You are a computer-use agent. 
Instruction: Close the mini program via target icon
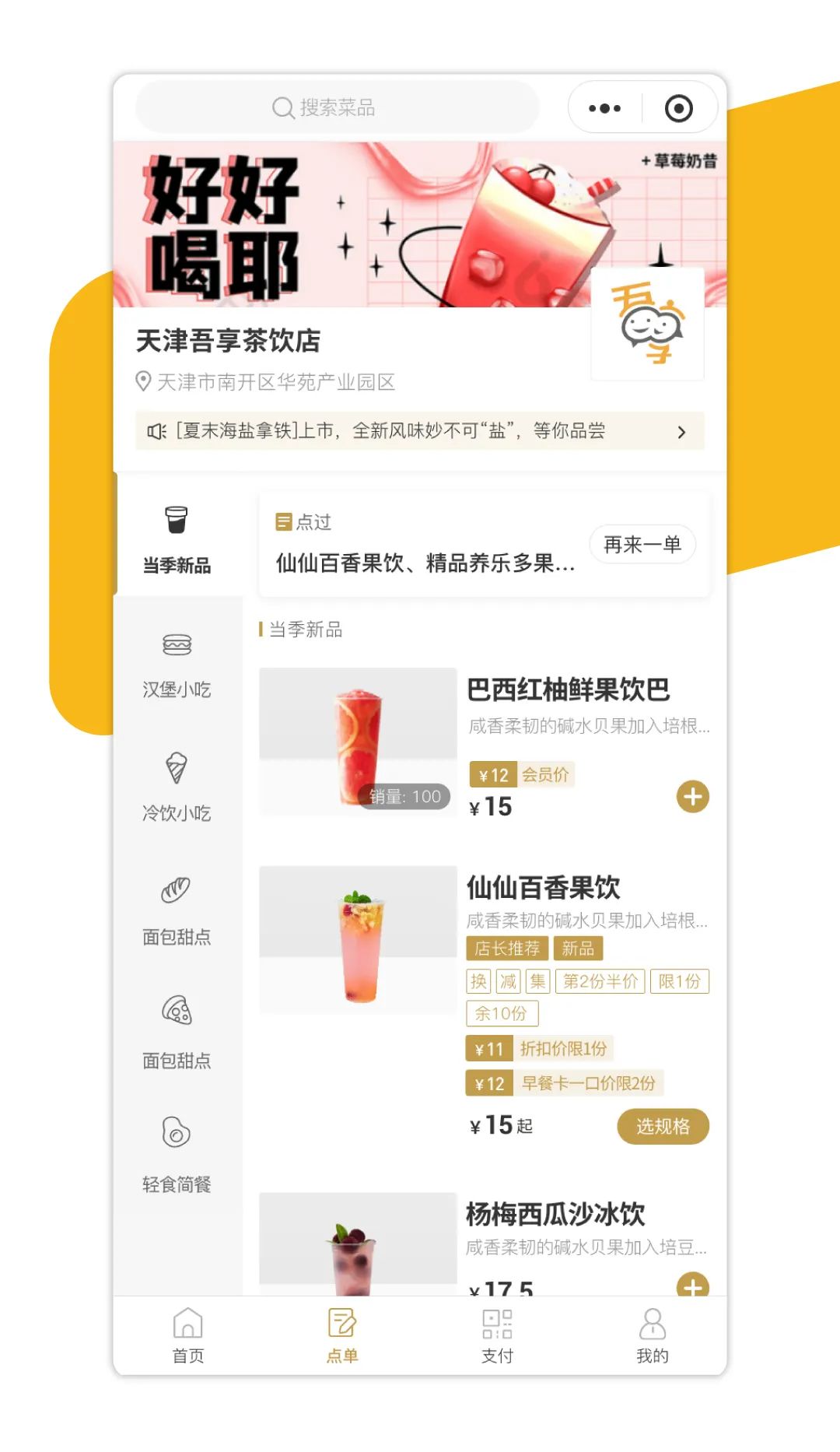(678, 108)
